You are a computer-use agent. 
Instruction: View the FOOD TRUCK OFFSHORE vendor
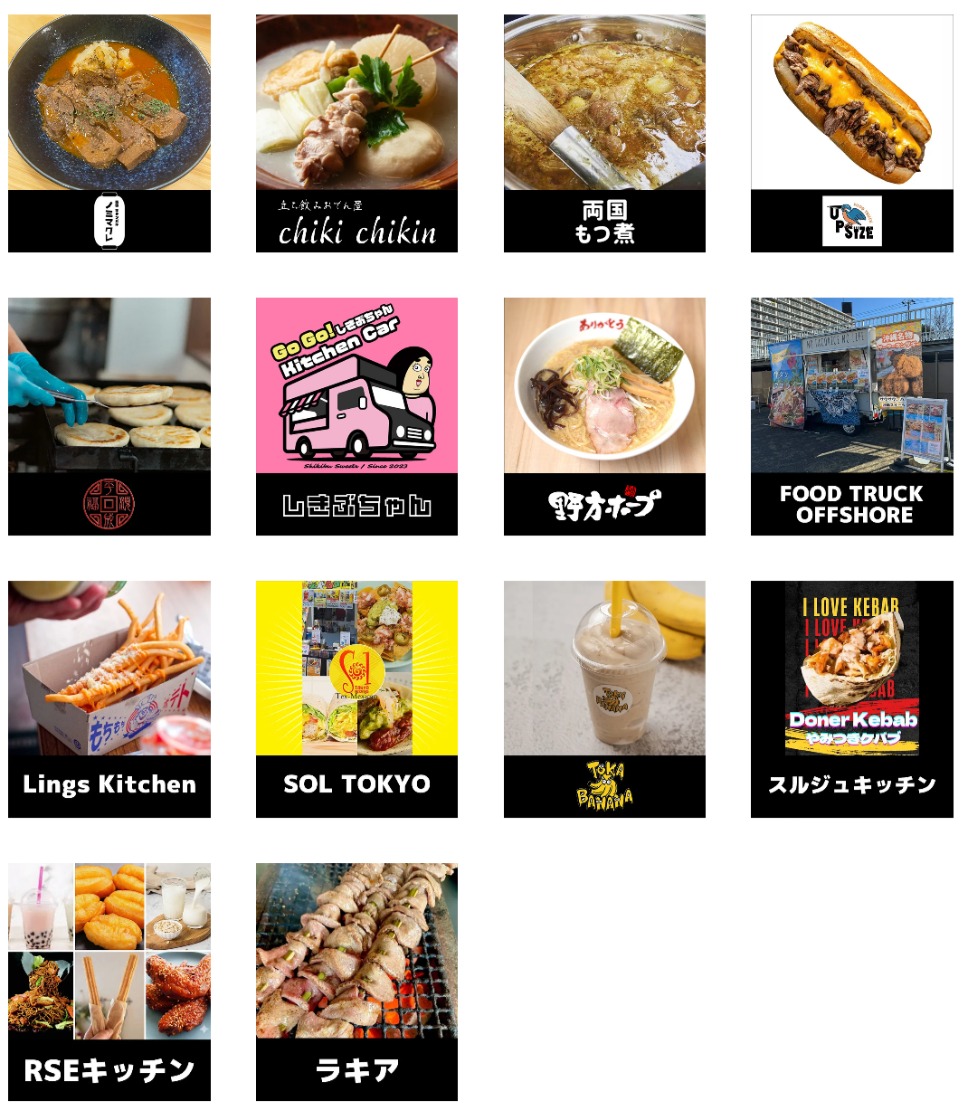pyautogui.click(x=852, y=416)
